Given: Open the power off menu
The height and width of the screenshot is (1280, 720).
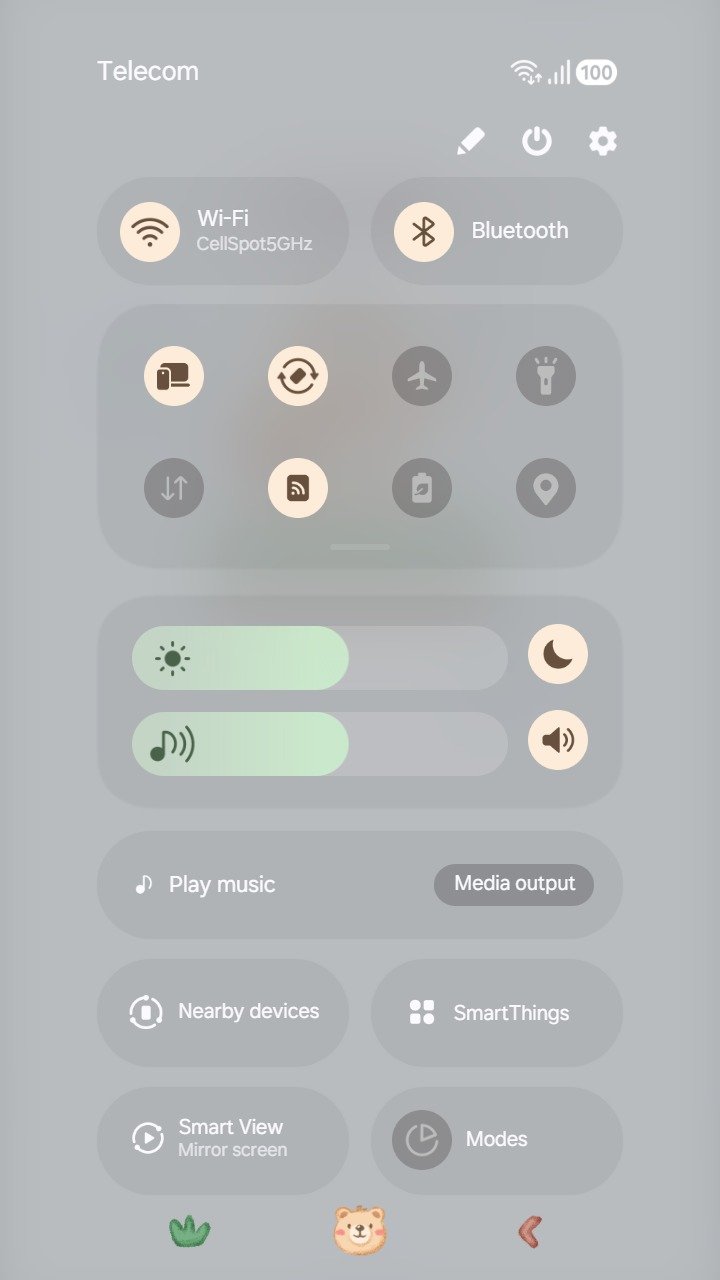Looking at the screenshot, I should tap(537, 142).
